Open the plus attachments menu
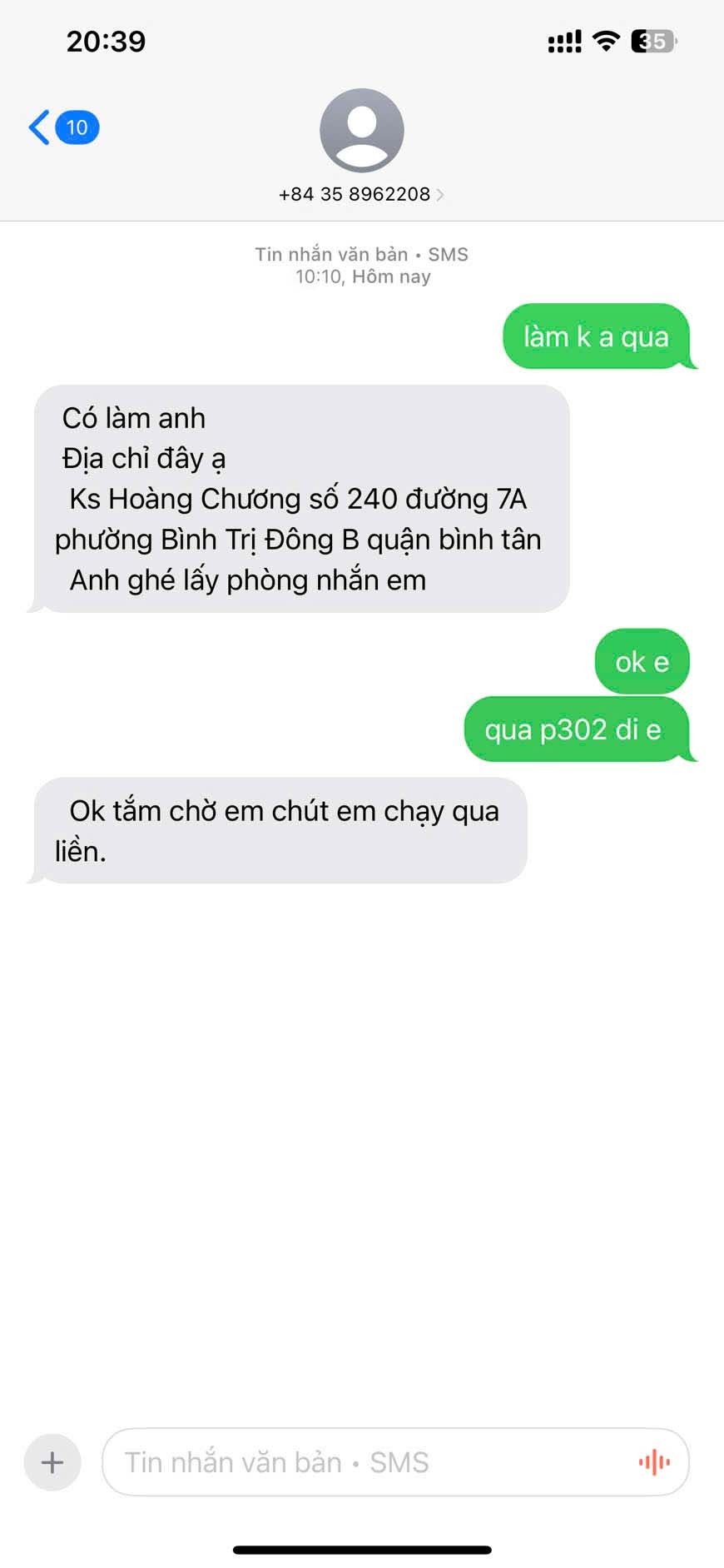 (x=52, y=1462)
